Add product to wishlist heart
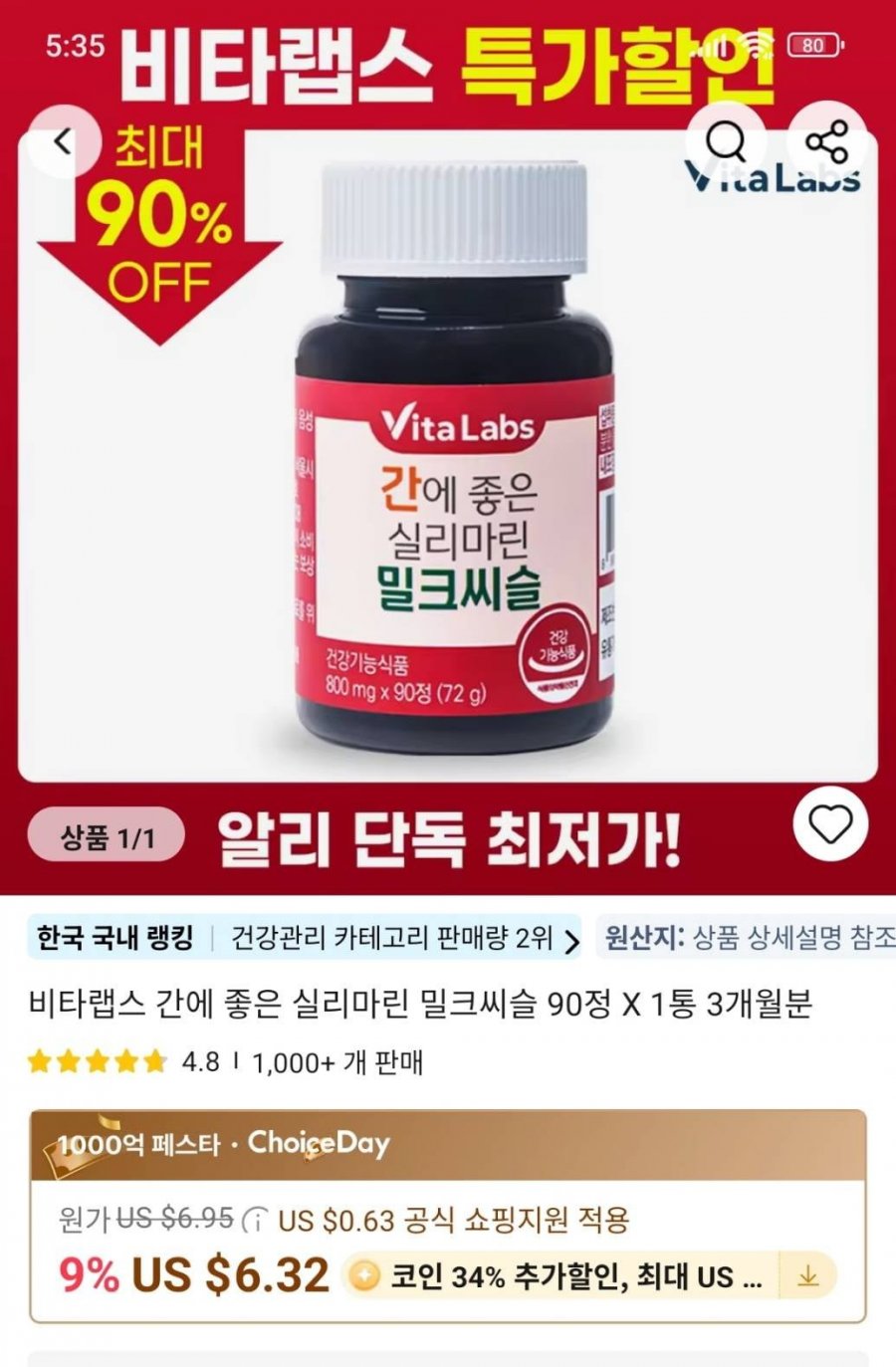The width and height of the screenshot is (896, 1367). point(829,824)
